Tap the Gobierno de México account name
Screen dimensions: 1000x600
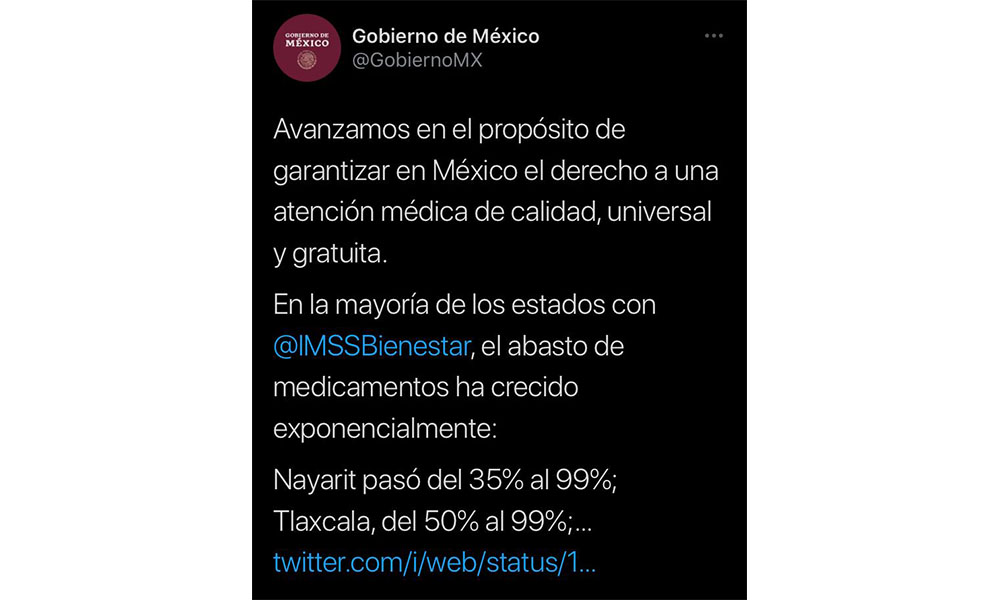click(x=445, y=36)
